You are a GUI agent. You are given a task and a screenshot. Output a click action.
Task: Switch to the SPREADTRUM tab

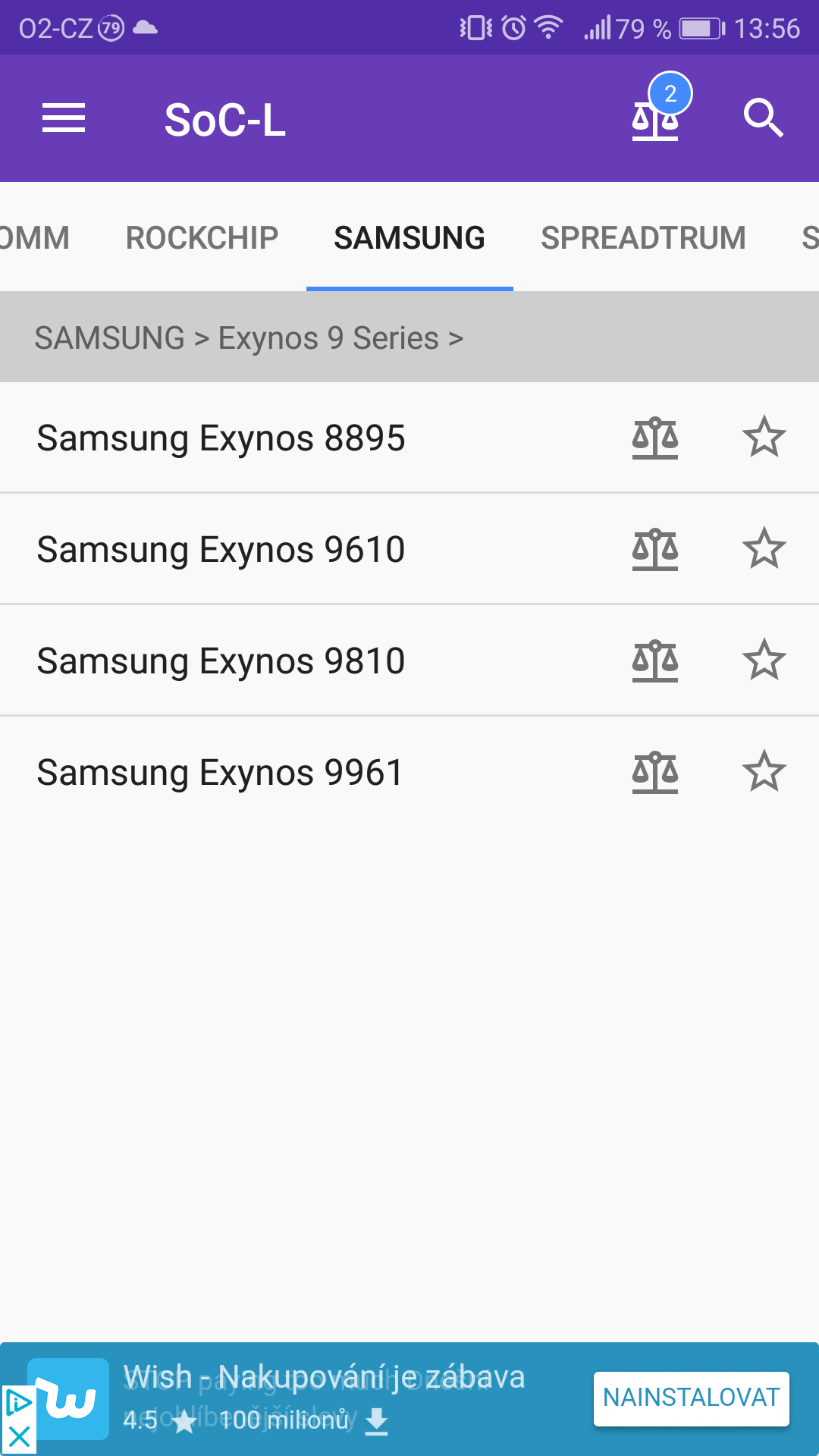click(x=643, y=238)
